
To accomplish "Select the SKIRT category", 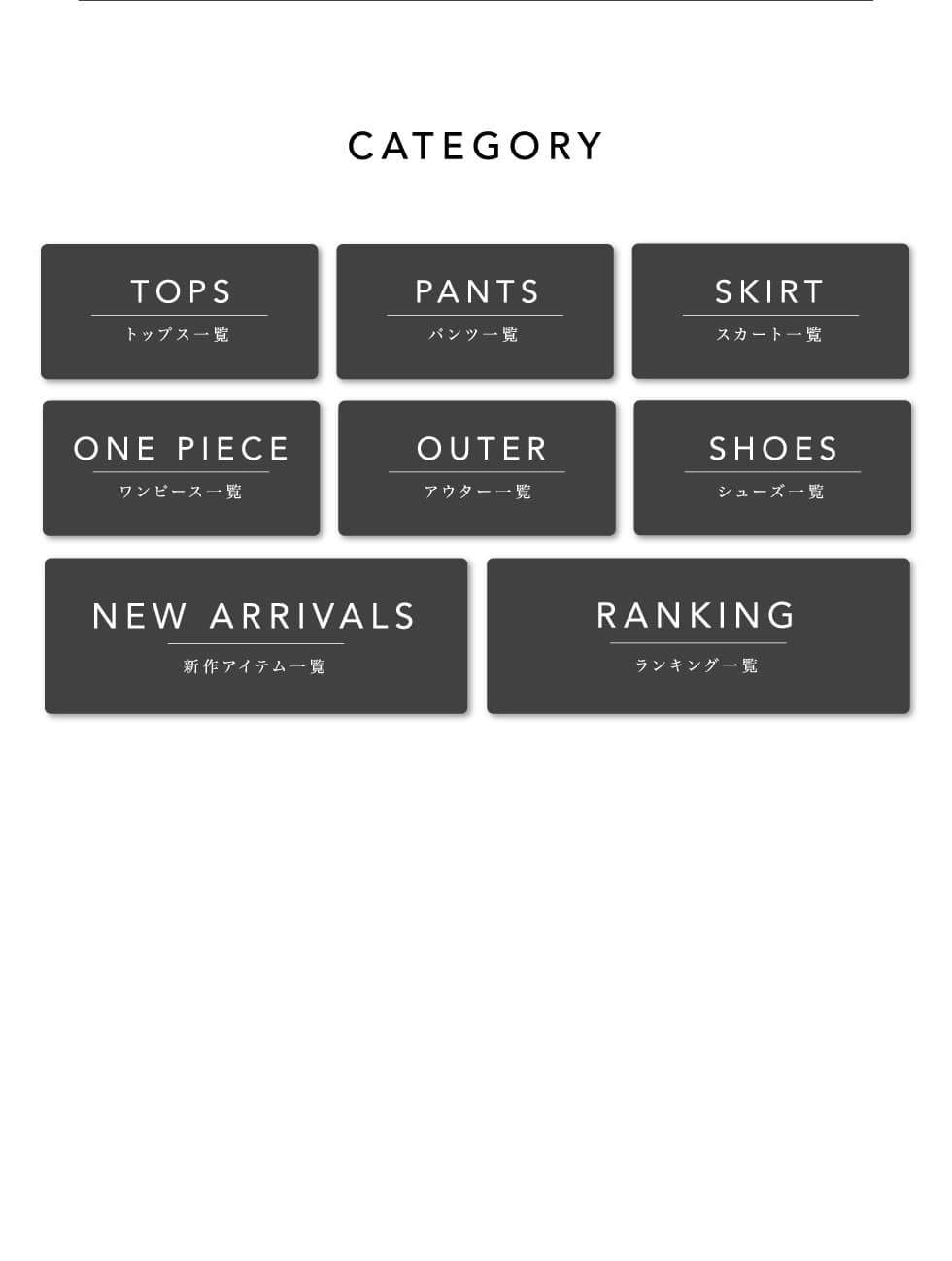I will (770, 311).
